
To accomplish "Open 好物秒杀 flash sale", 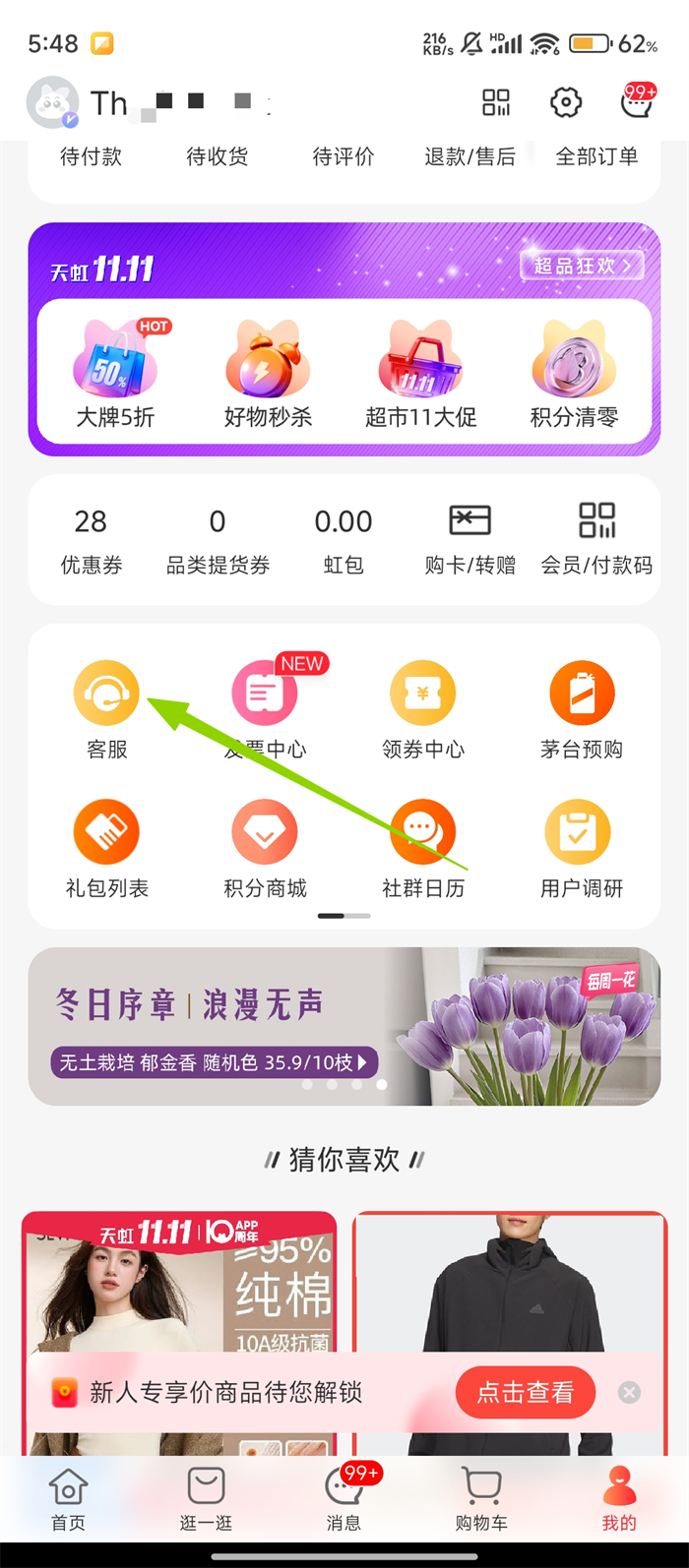I will pyautogui.click(x=268, y=376).
